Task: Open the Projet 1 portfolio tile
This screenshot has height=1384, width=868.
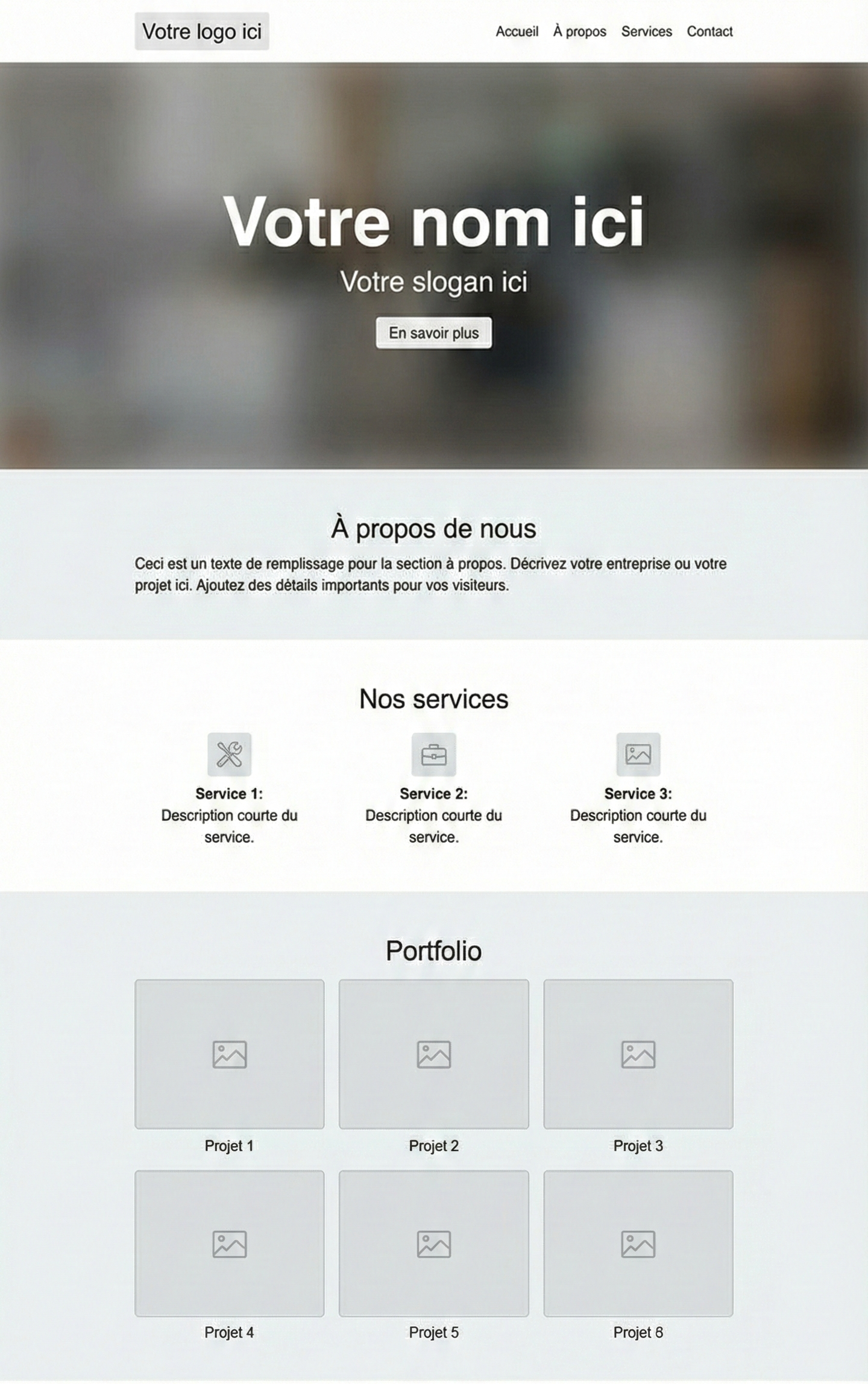Action: 229,1054
